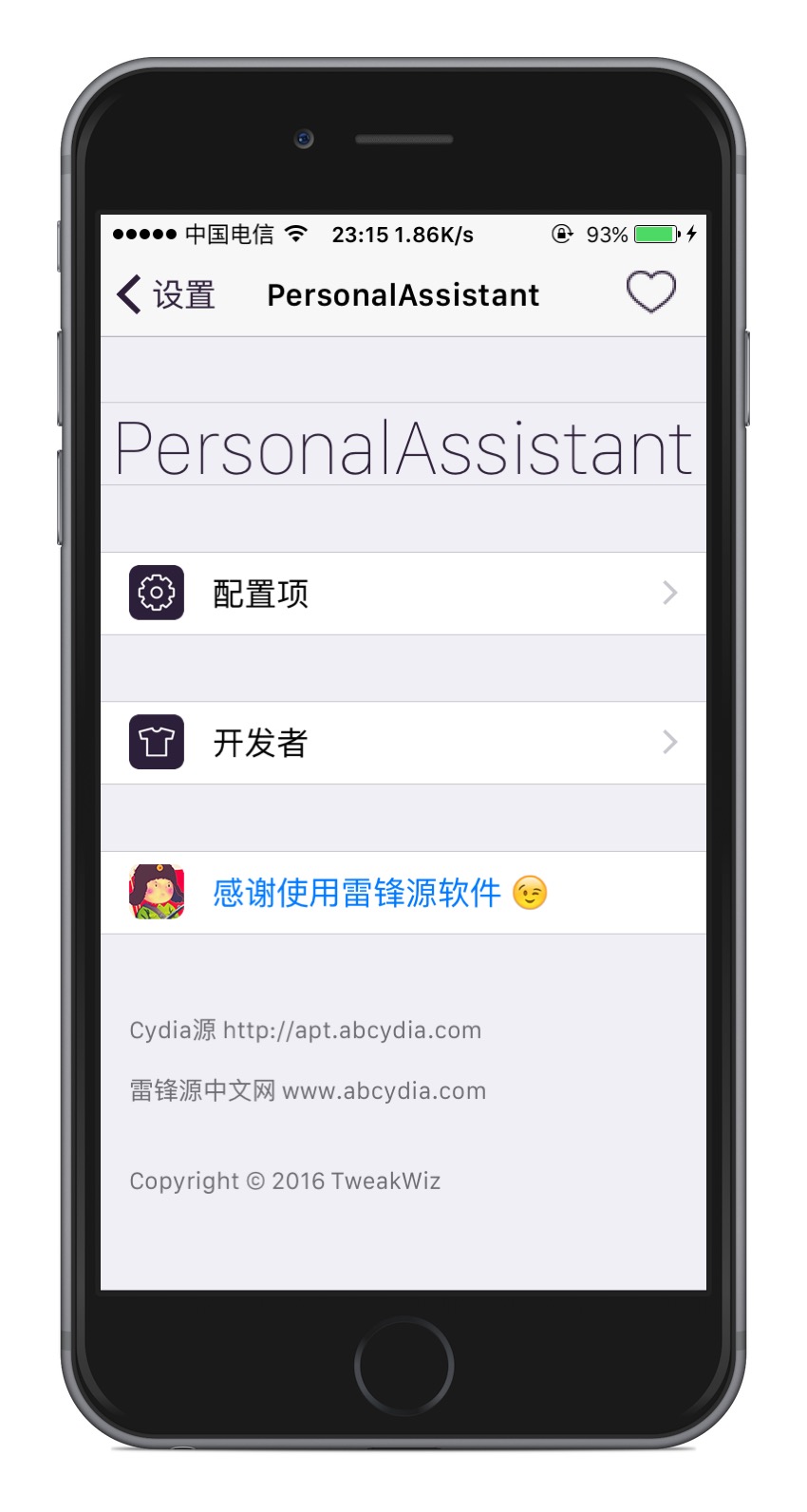The width and height of the screenshot is (807, 1512).
Task: Open the 开发者 row
Action: pyautogui.click(x=403, y=743)
